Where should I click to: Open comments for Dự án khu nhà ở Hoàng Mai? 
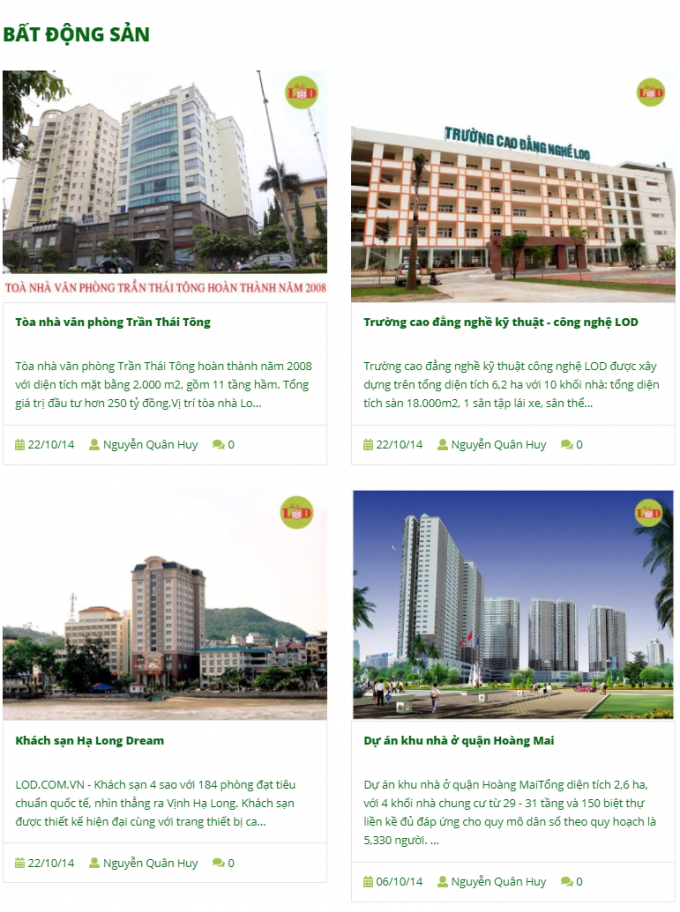[x=572, y=882]
